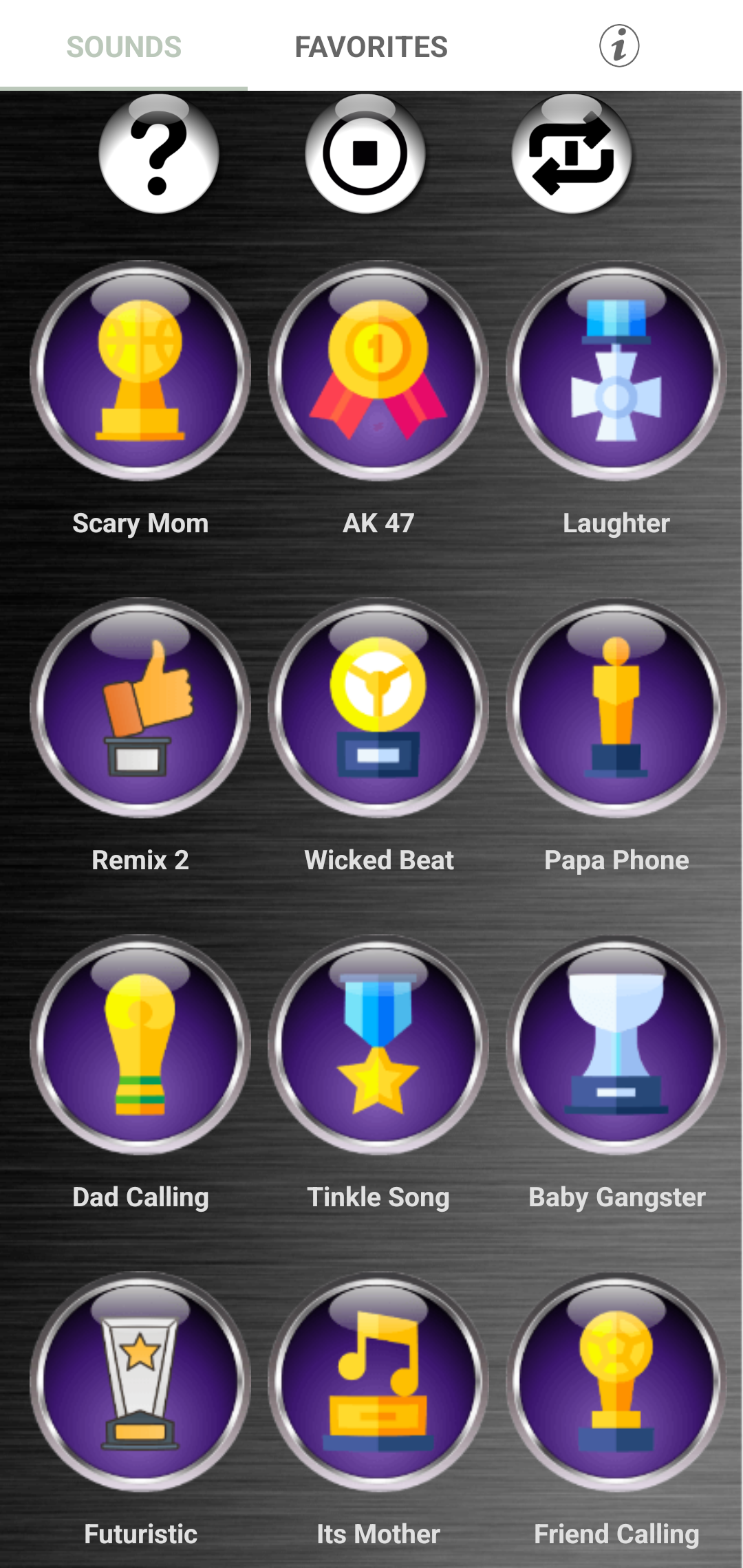The image size is (743, 1568).
Task: Play the Laughter sound
Action: 616,371
